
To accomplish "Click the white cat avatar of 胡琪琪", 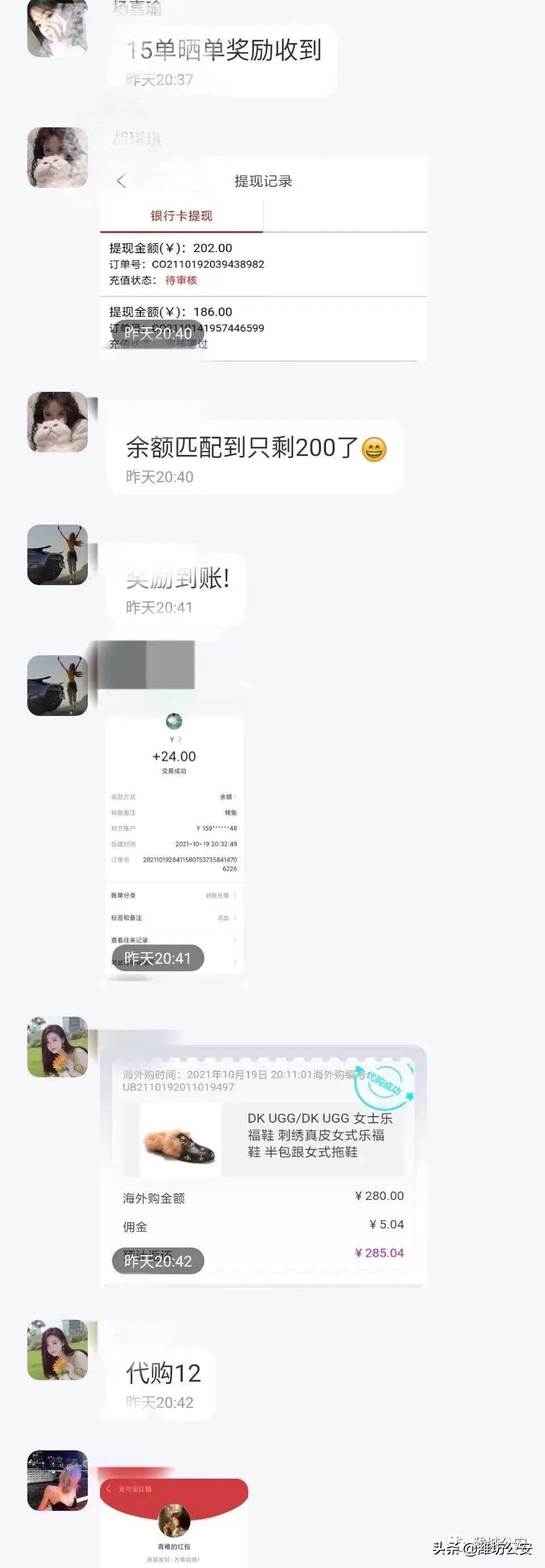I will 58,156.
